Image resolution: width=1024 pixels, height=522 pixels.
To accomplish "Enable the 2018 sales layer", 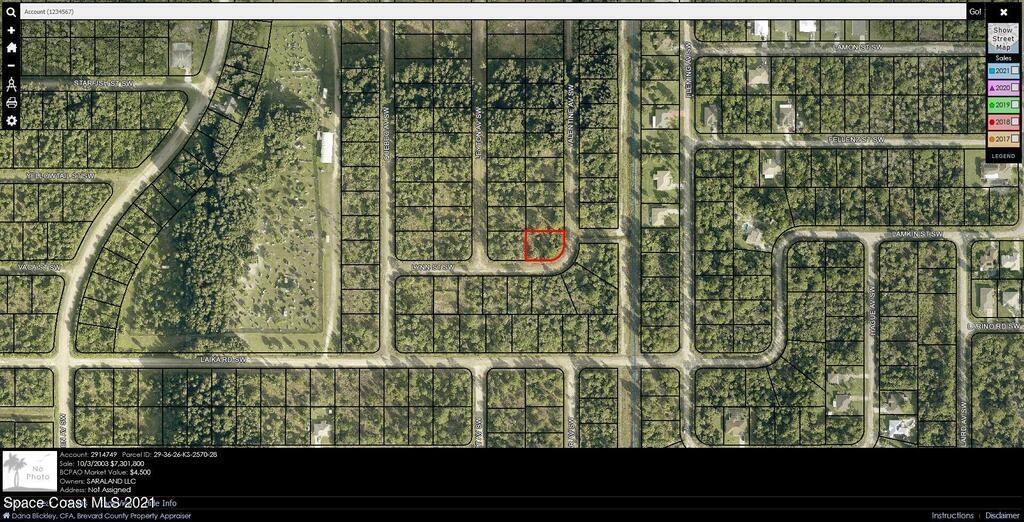I will click(1015, 122).
